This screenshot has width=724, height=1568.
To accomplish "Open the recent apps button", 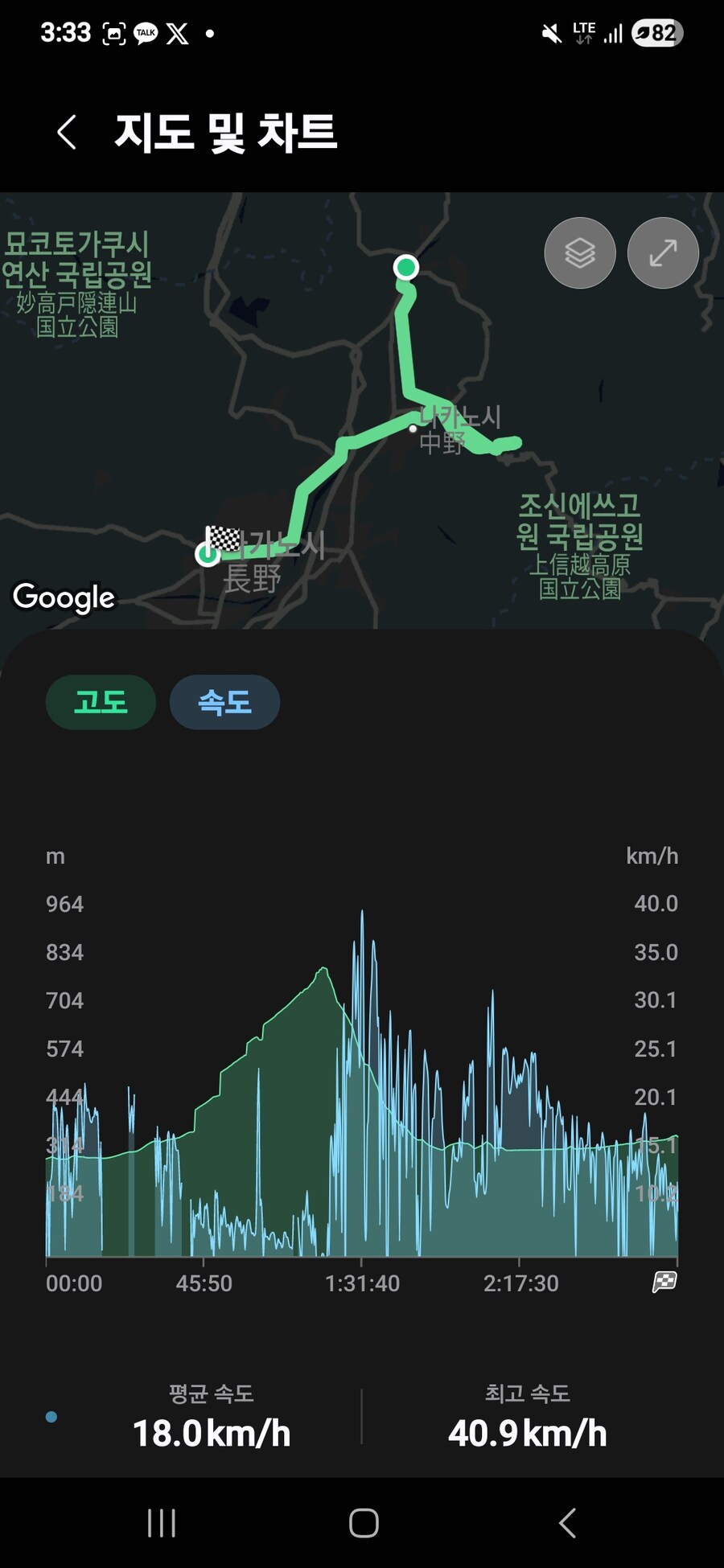I will [x=162, y=1522].
